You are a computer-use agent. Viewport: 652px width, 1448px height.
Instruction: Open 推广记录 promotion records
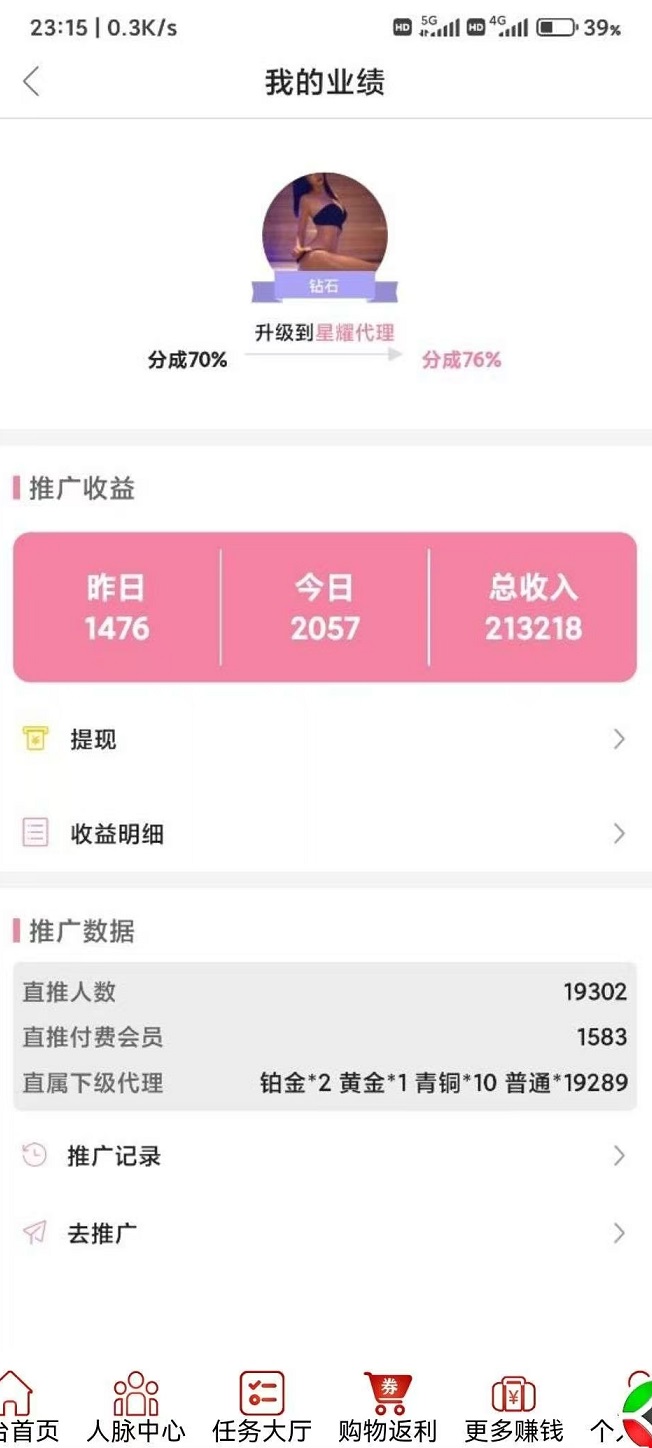coord(325,1156)
